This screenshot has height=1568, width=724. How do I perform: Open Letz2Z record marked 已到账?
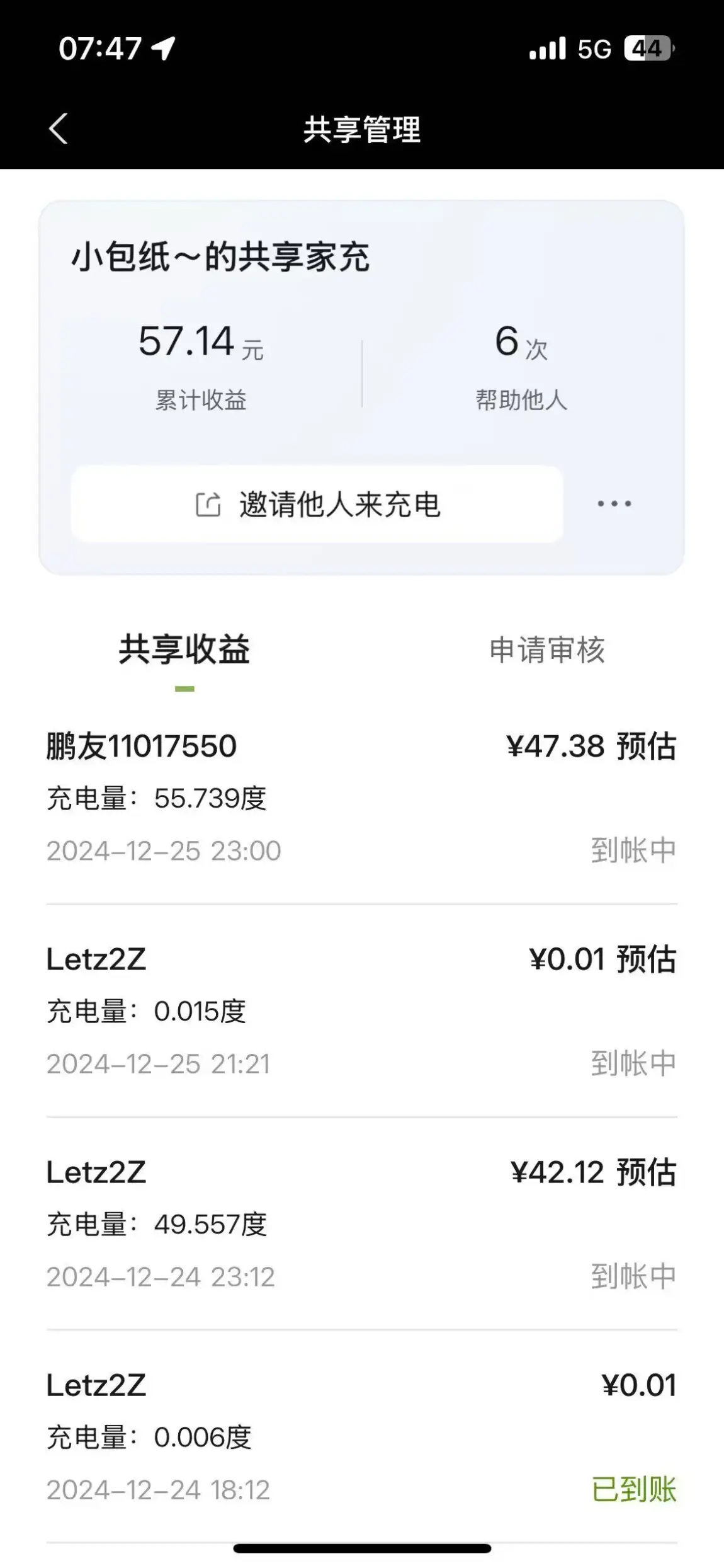coord(362,1437)
